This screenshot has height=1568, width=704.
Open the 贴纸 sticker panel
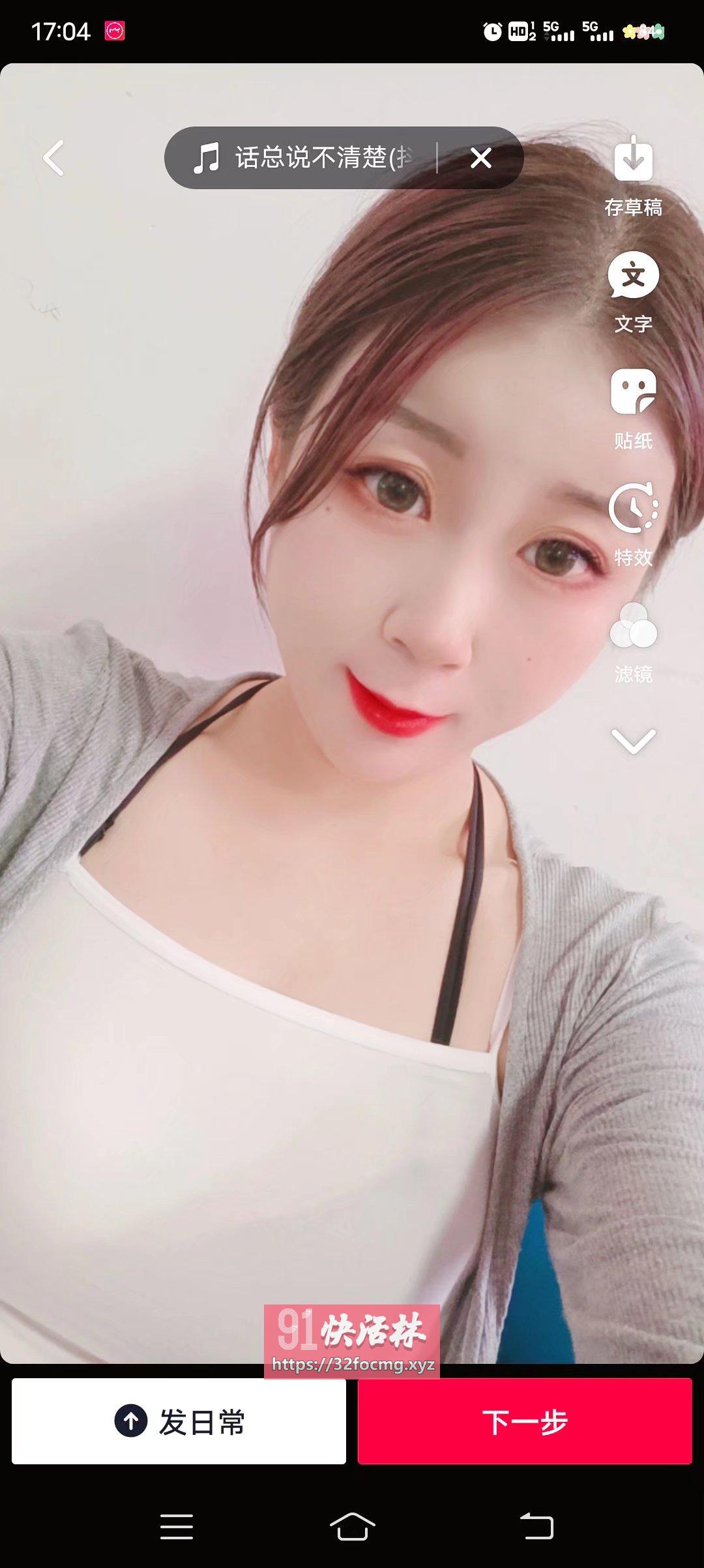coord(633,393)
